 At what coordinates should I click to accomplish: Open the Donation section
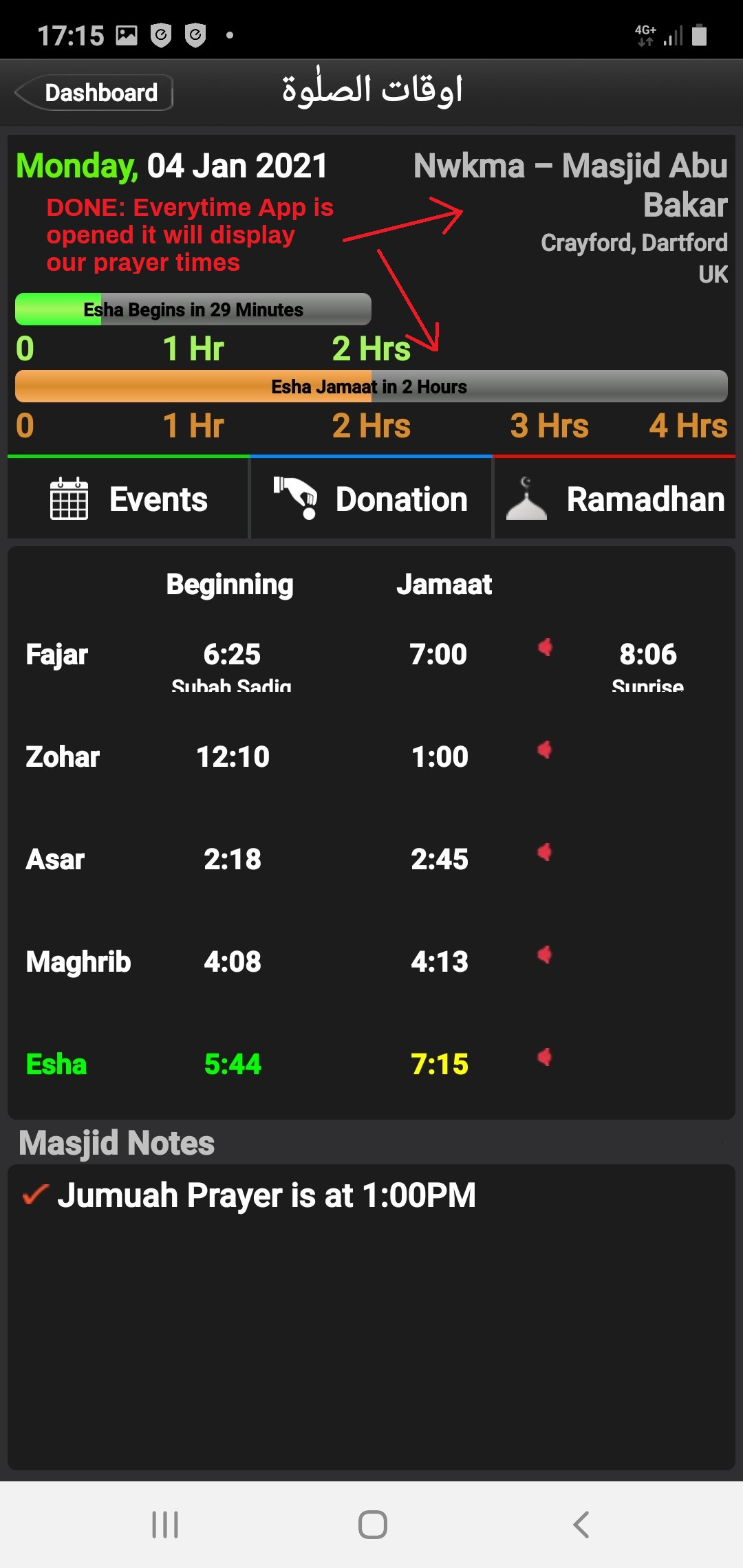(x=371, y=499)
